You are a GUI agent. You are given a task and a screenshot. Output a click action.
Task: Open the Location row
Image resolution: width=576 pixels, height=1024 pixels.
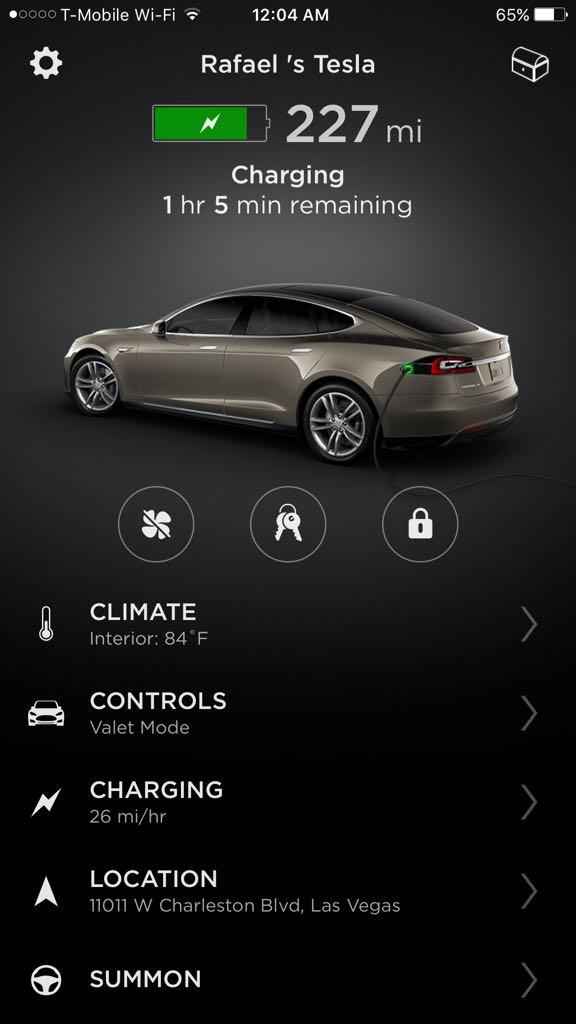(x=288, y=891)
